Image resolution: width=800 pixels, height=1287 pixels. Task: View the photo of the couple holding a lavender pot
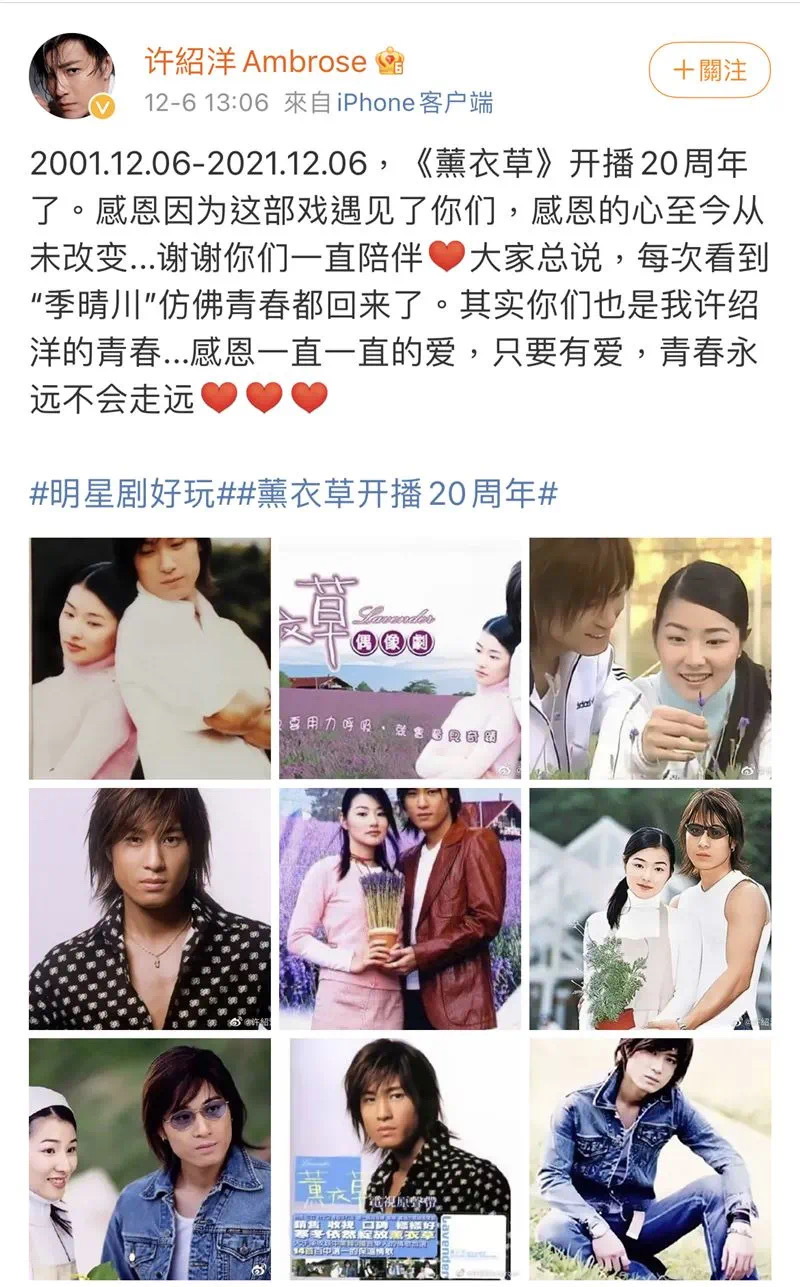400,908
